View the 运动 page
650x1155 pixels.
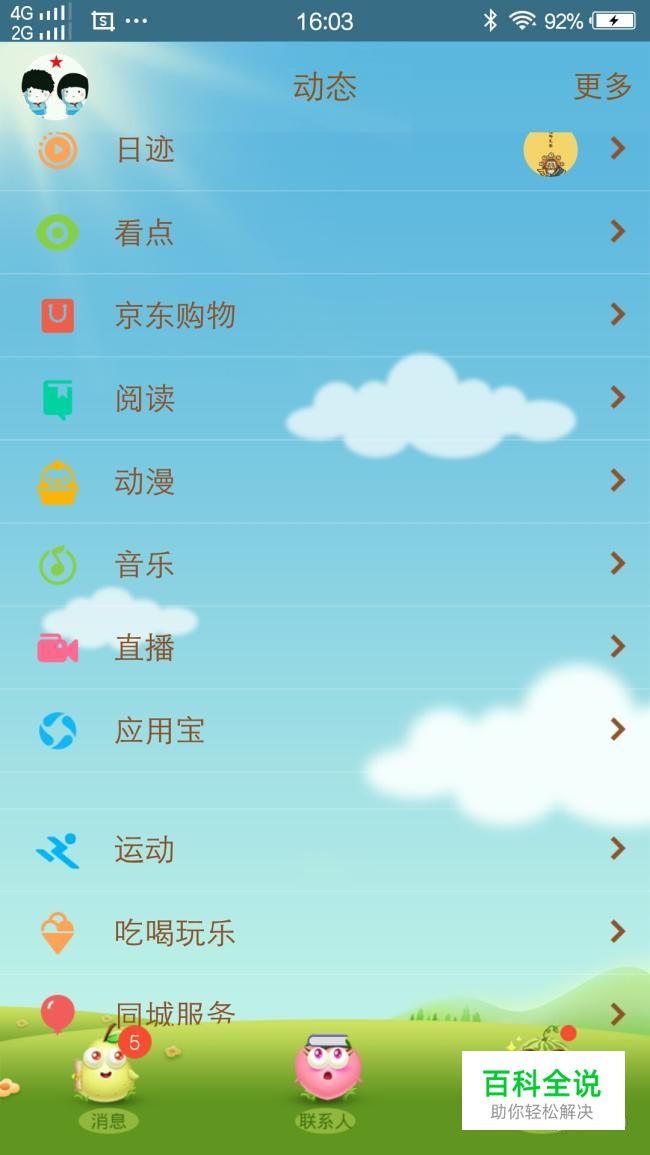(324, 850)
